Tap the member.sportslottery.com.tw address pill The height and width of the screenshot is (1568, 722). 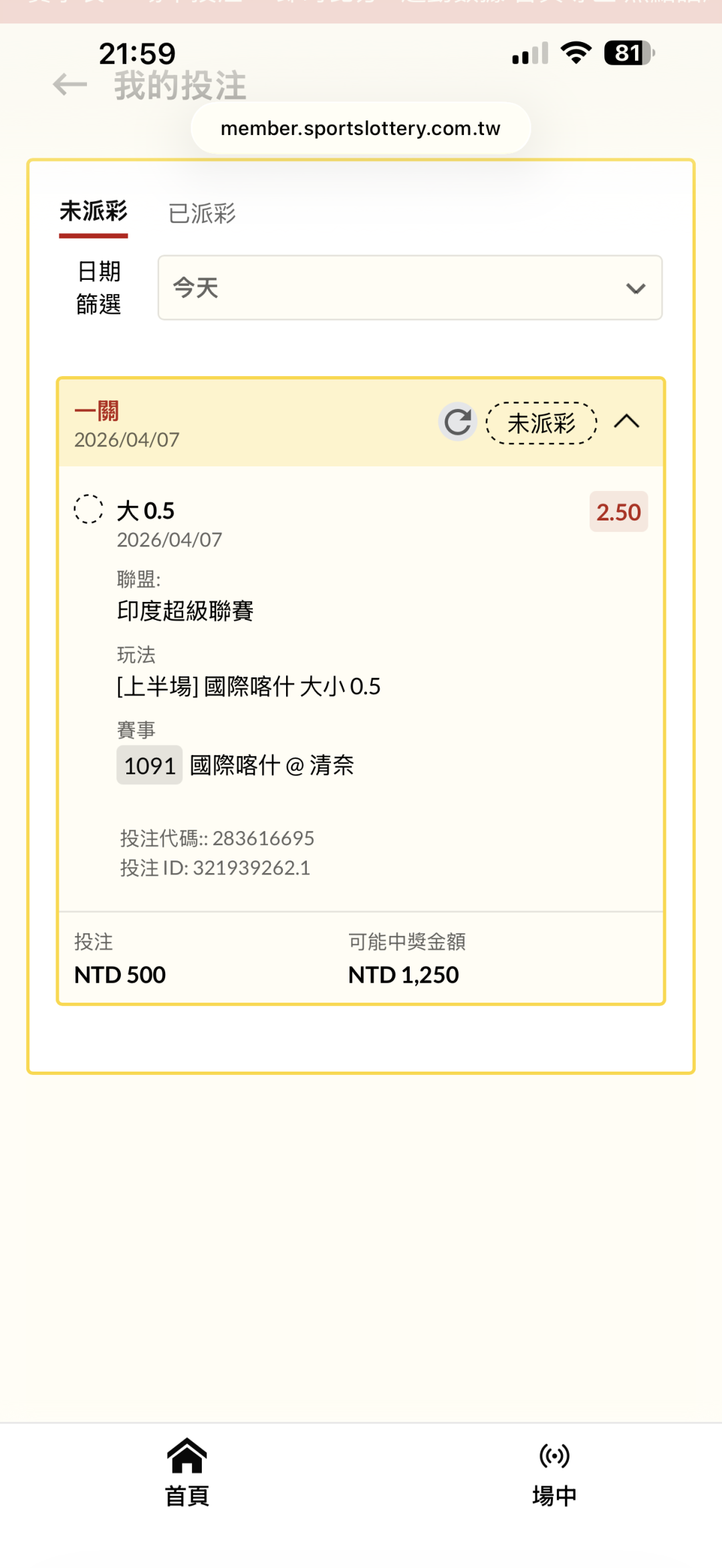click(x=361, y=128)
